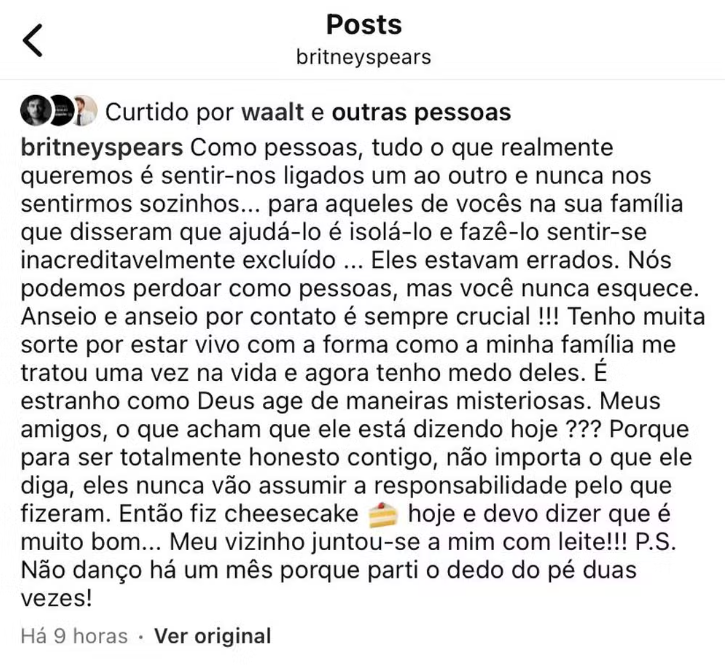
Task: Open britneyspears profile from the caption username
Action: coord(101,147)
